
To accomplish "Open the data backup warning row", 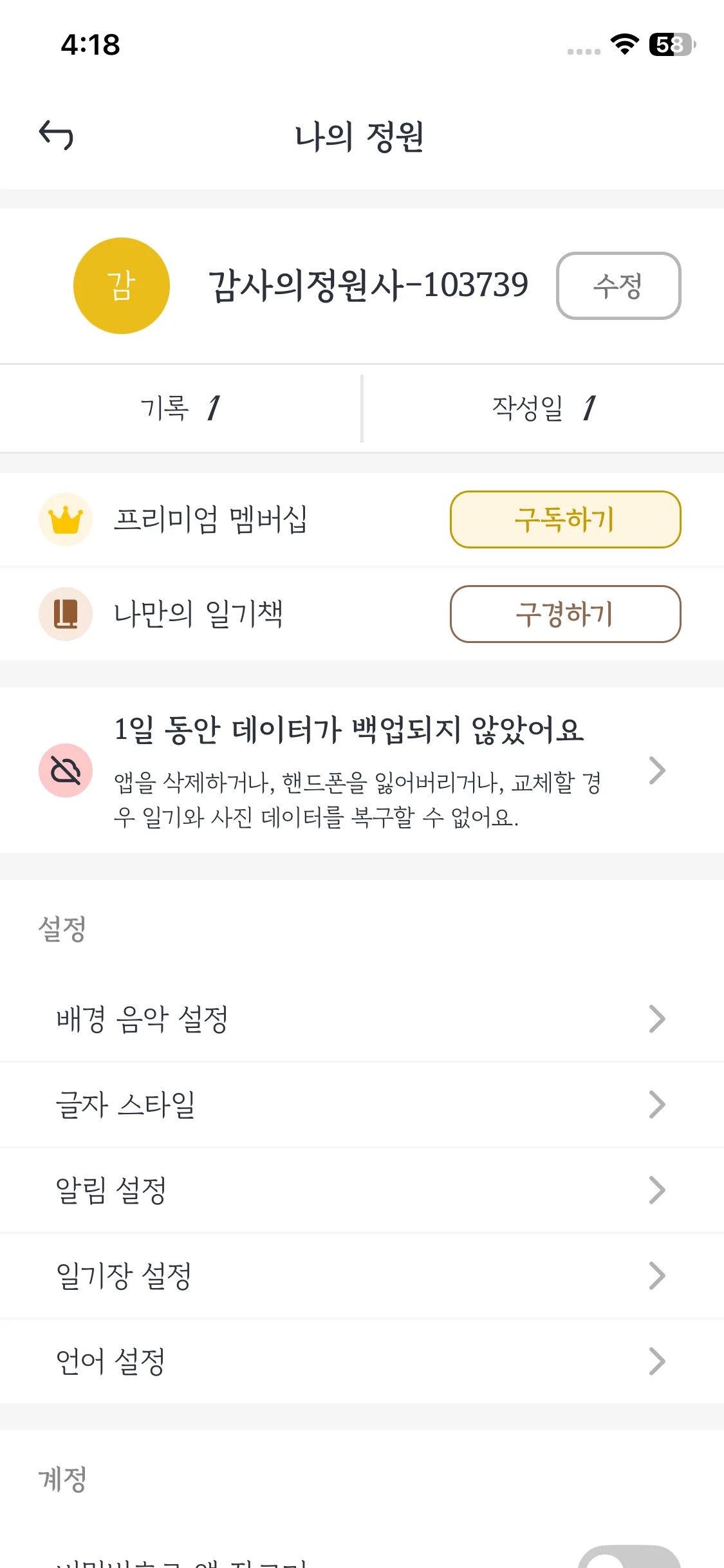I will [362, 770].
